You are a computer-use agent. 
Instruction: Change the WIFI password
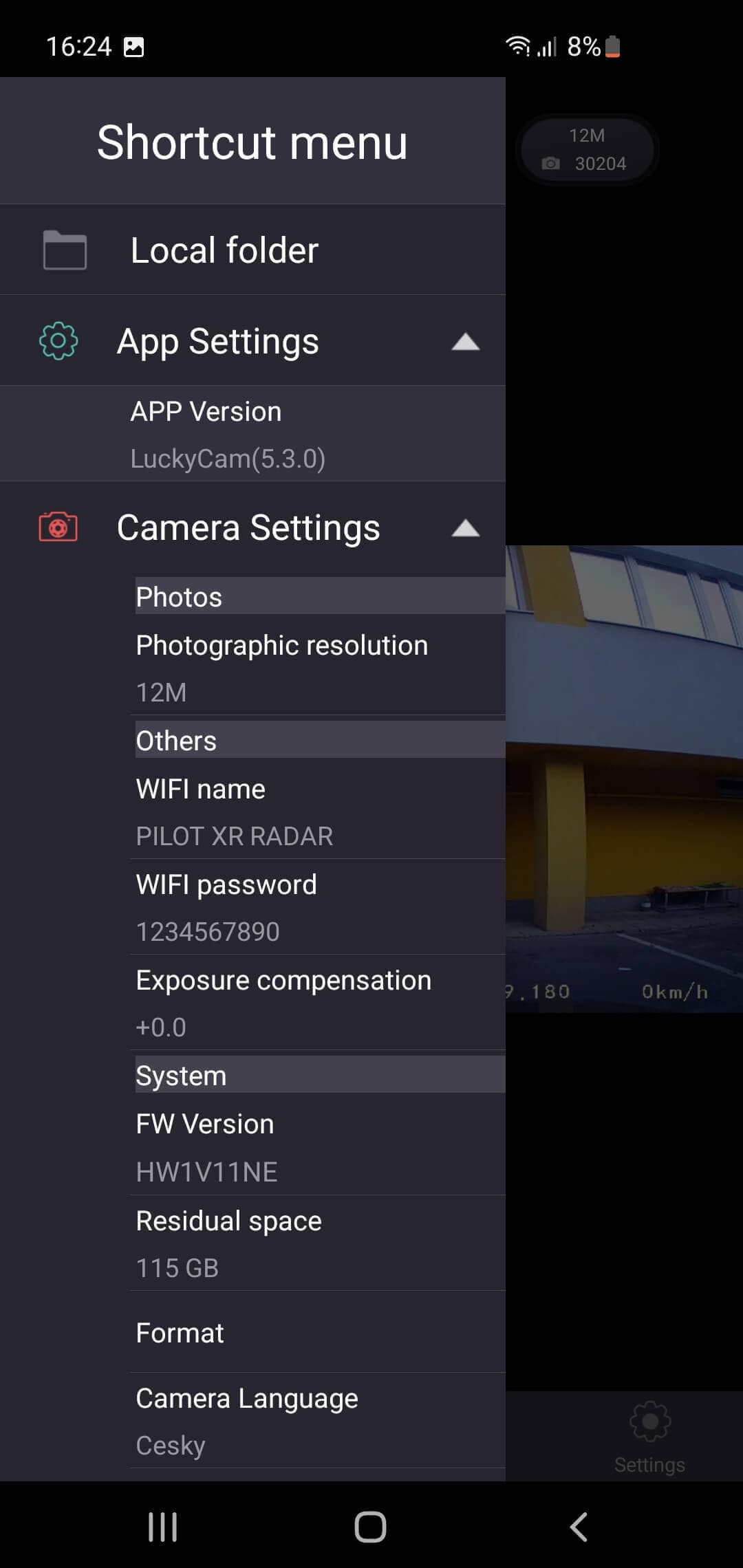tap(227, 907)
